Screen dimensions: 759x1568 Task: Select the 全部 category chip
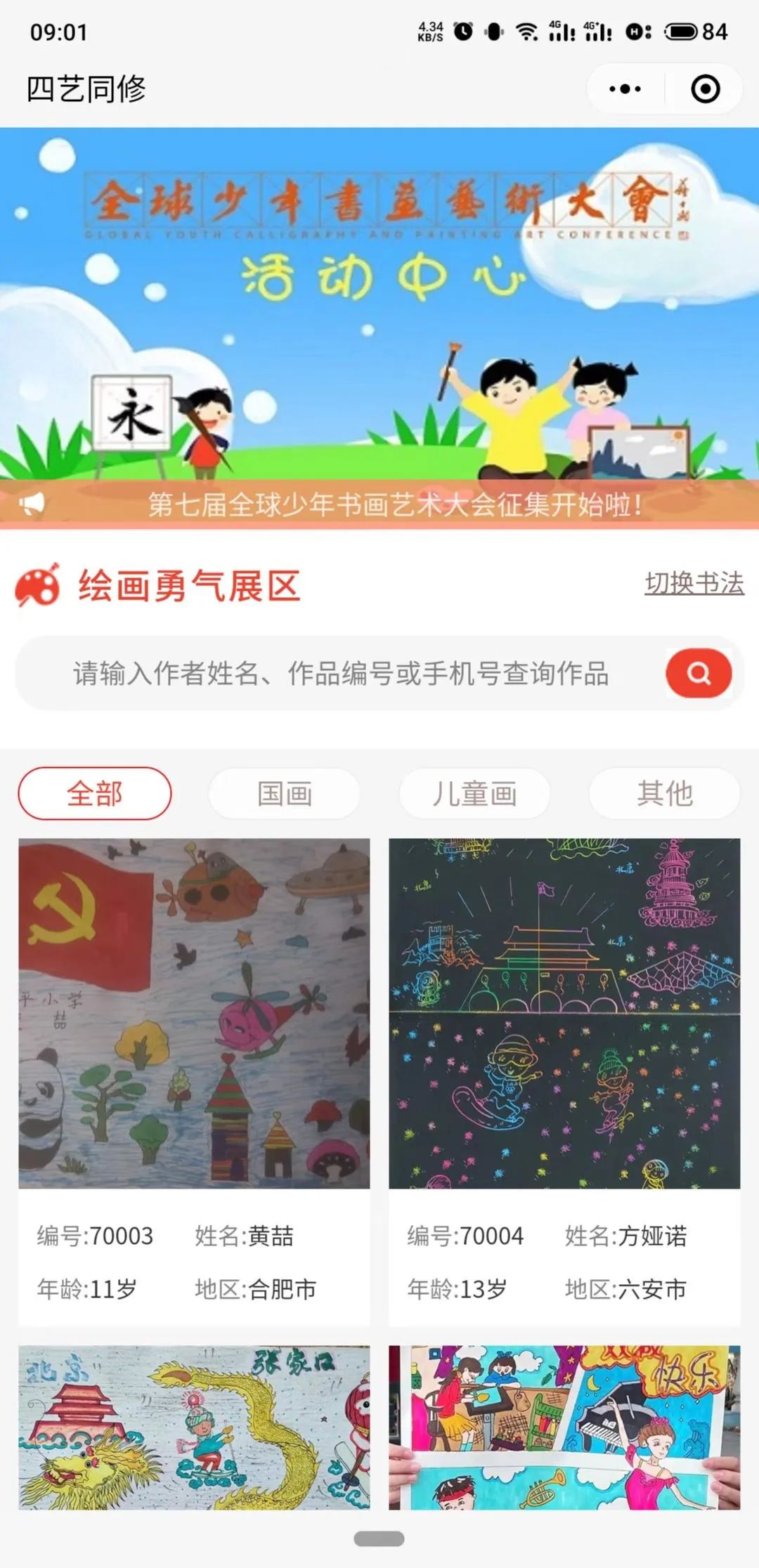[x=95, y=793]
